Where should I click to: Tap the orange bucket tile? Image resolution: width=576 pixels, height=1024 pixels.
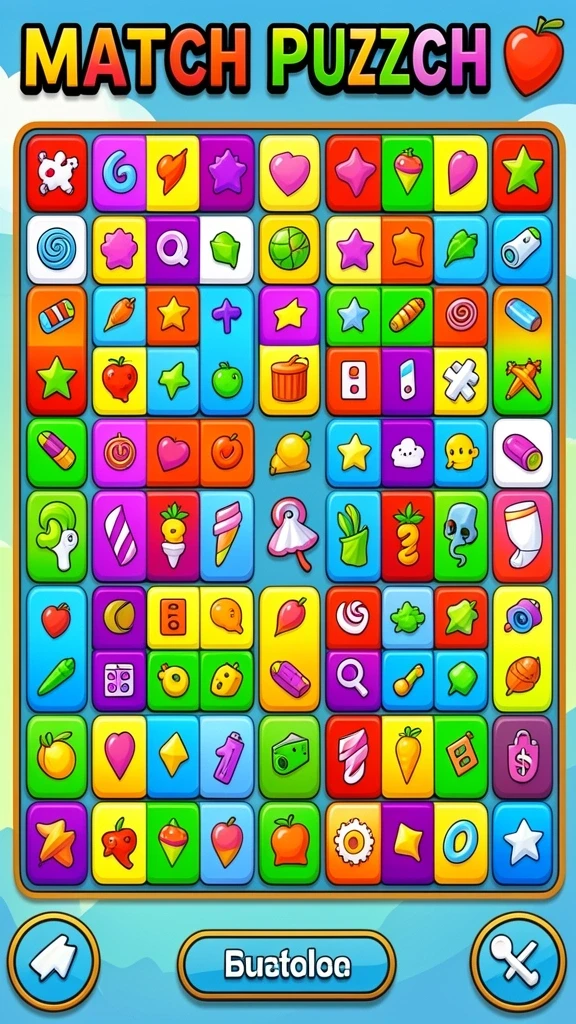(289, 379)
